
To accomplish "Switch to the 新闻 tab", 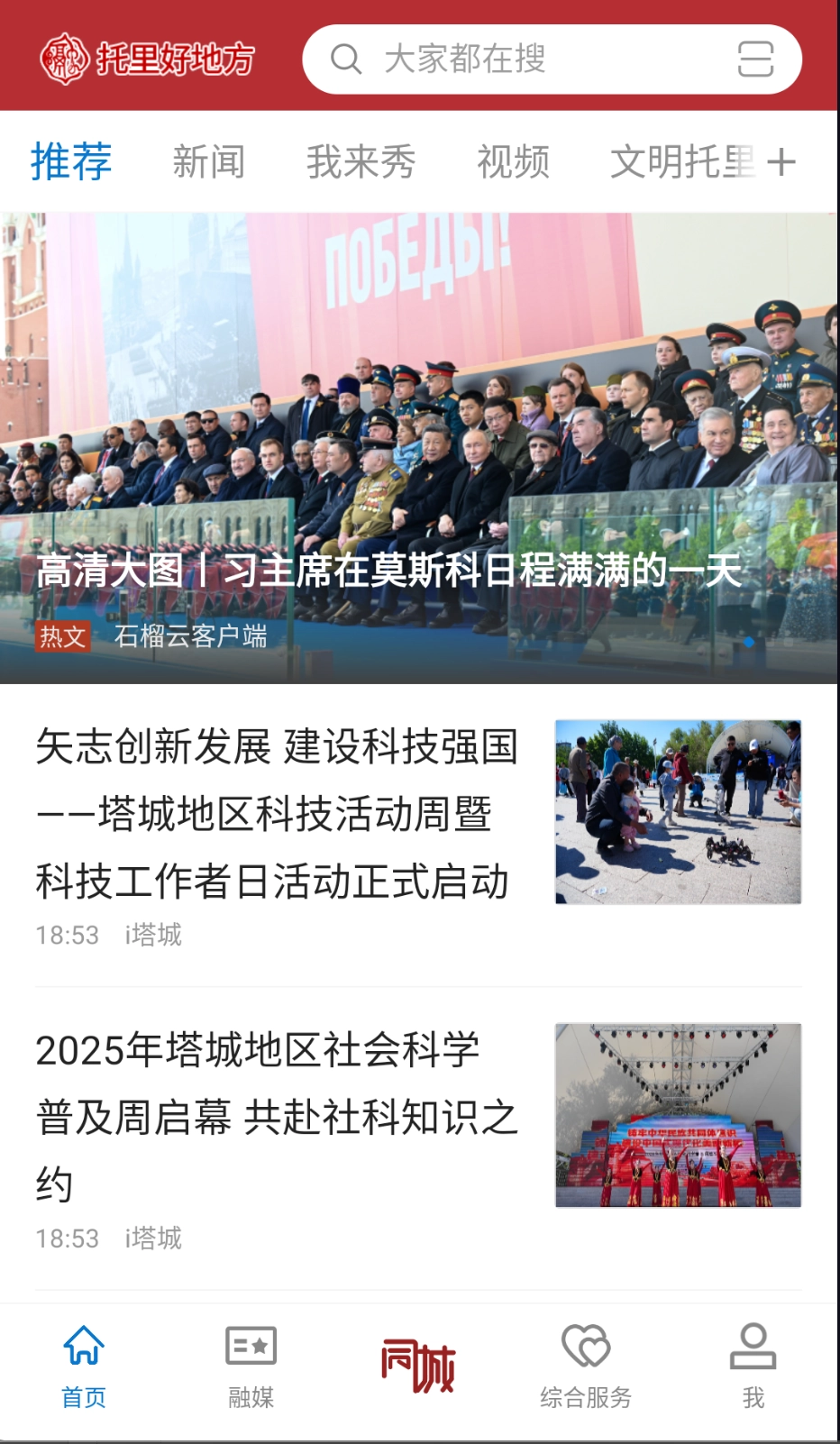I will [208, 162].
